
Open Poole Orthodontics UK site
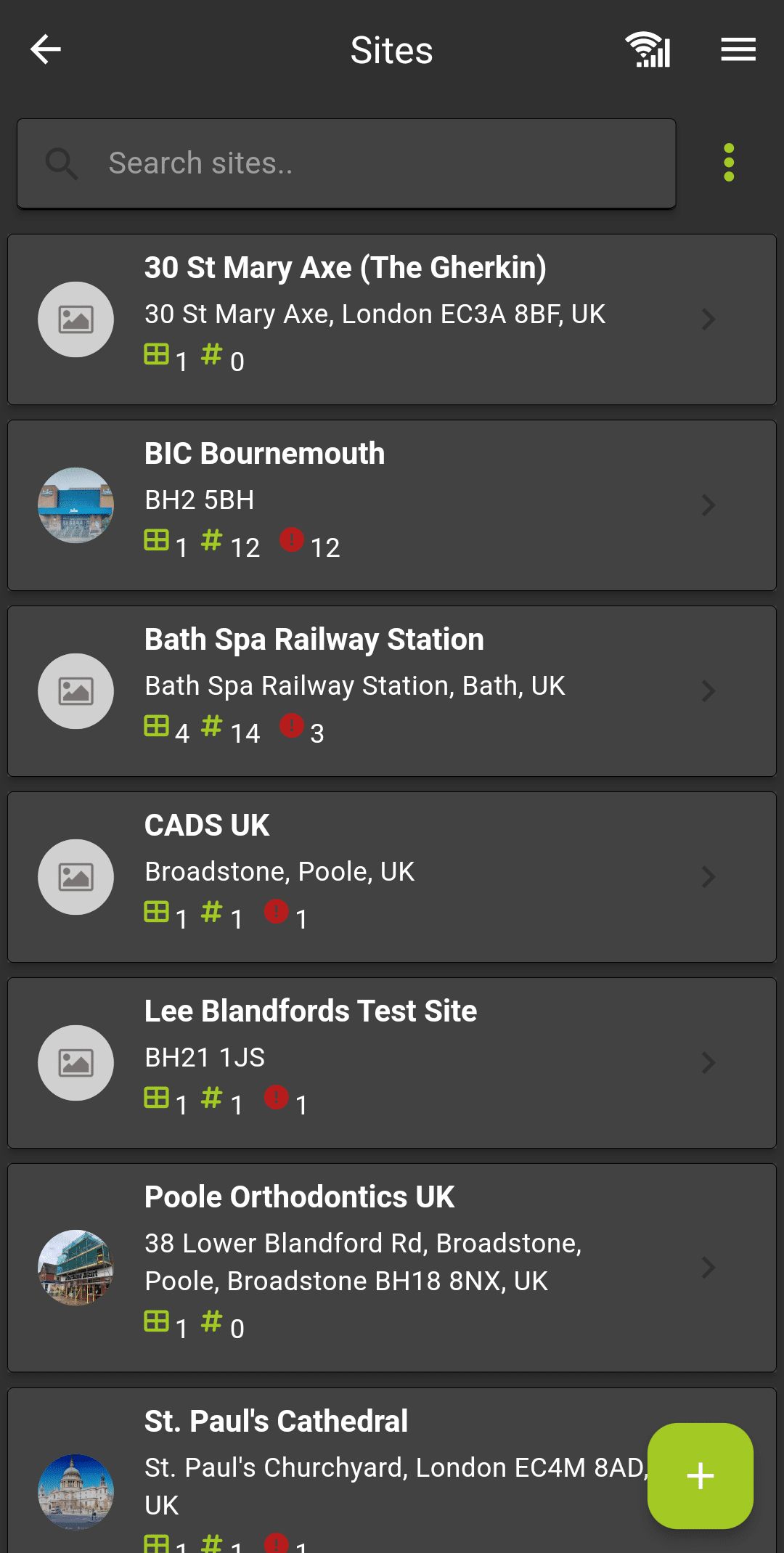(392, 1267)
